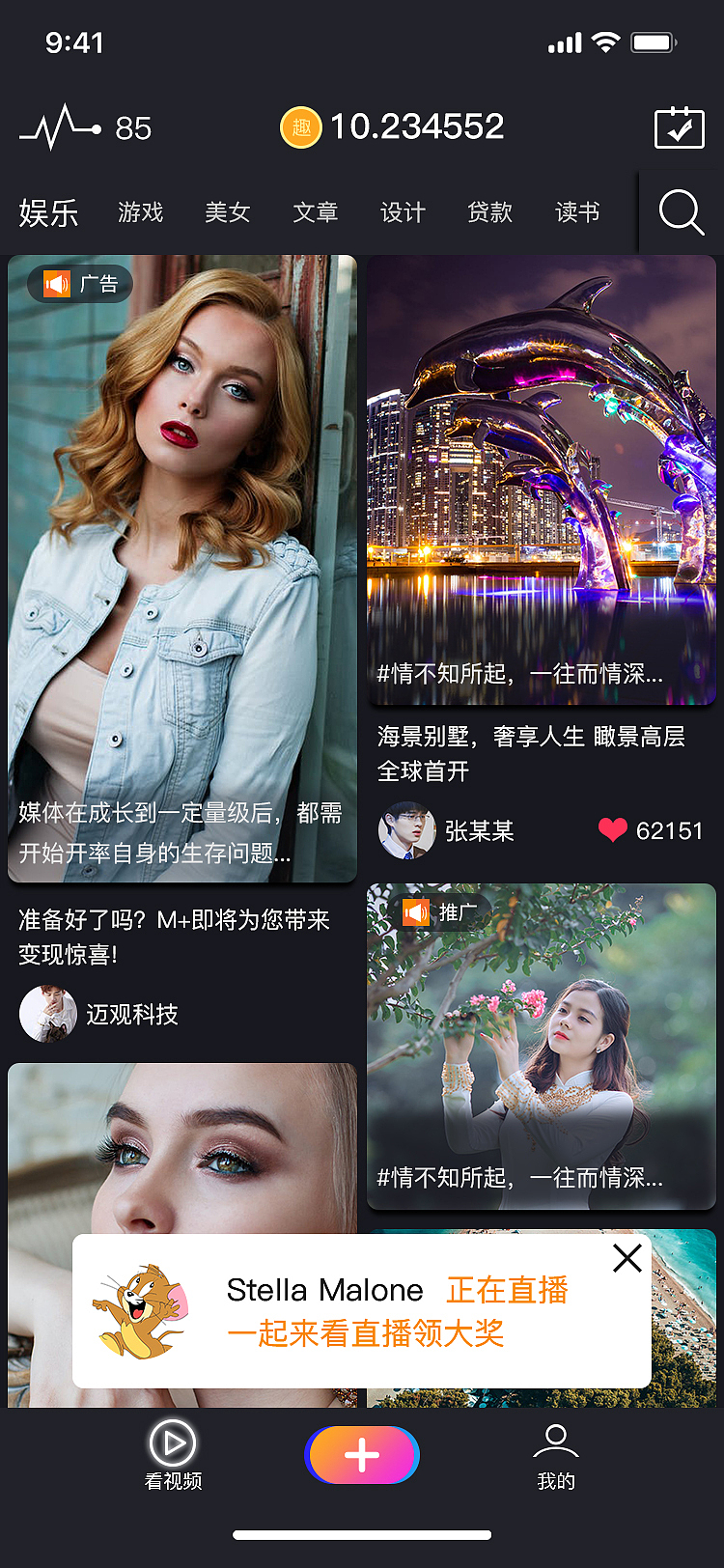Switch to the 读书 tab

pos(576,213)
